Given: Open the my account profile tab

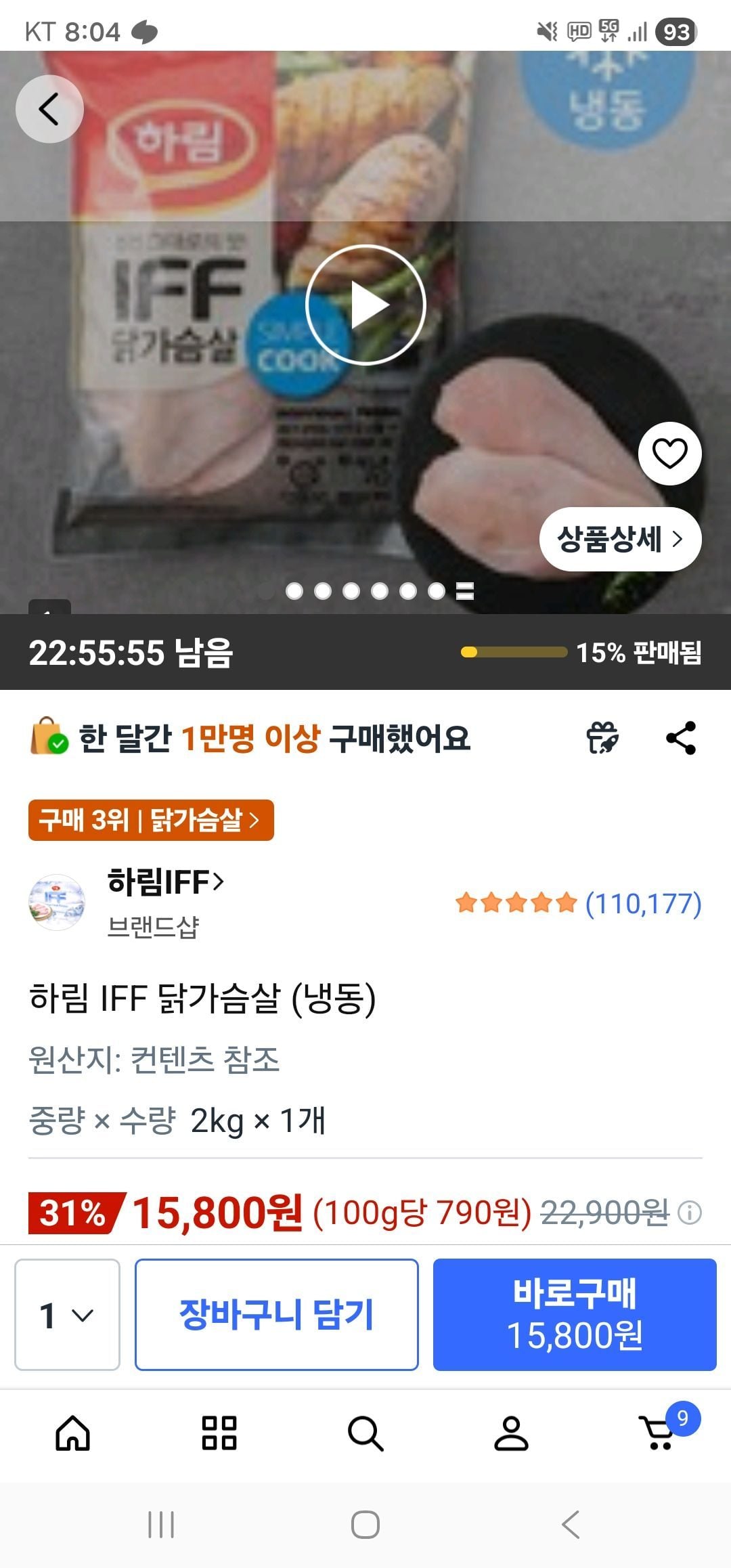Looking at the screenshot, I should (x=512, y=1433).
